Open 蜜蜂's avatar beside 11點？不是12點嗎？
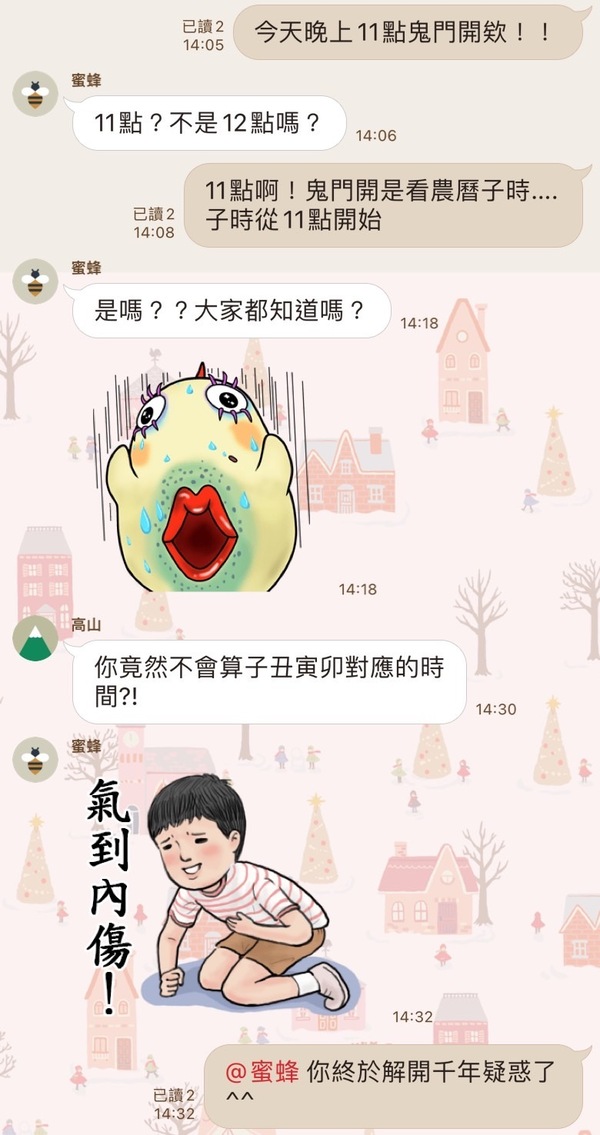 35,94
